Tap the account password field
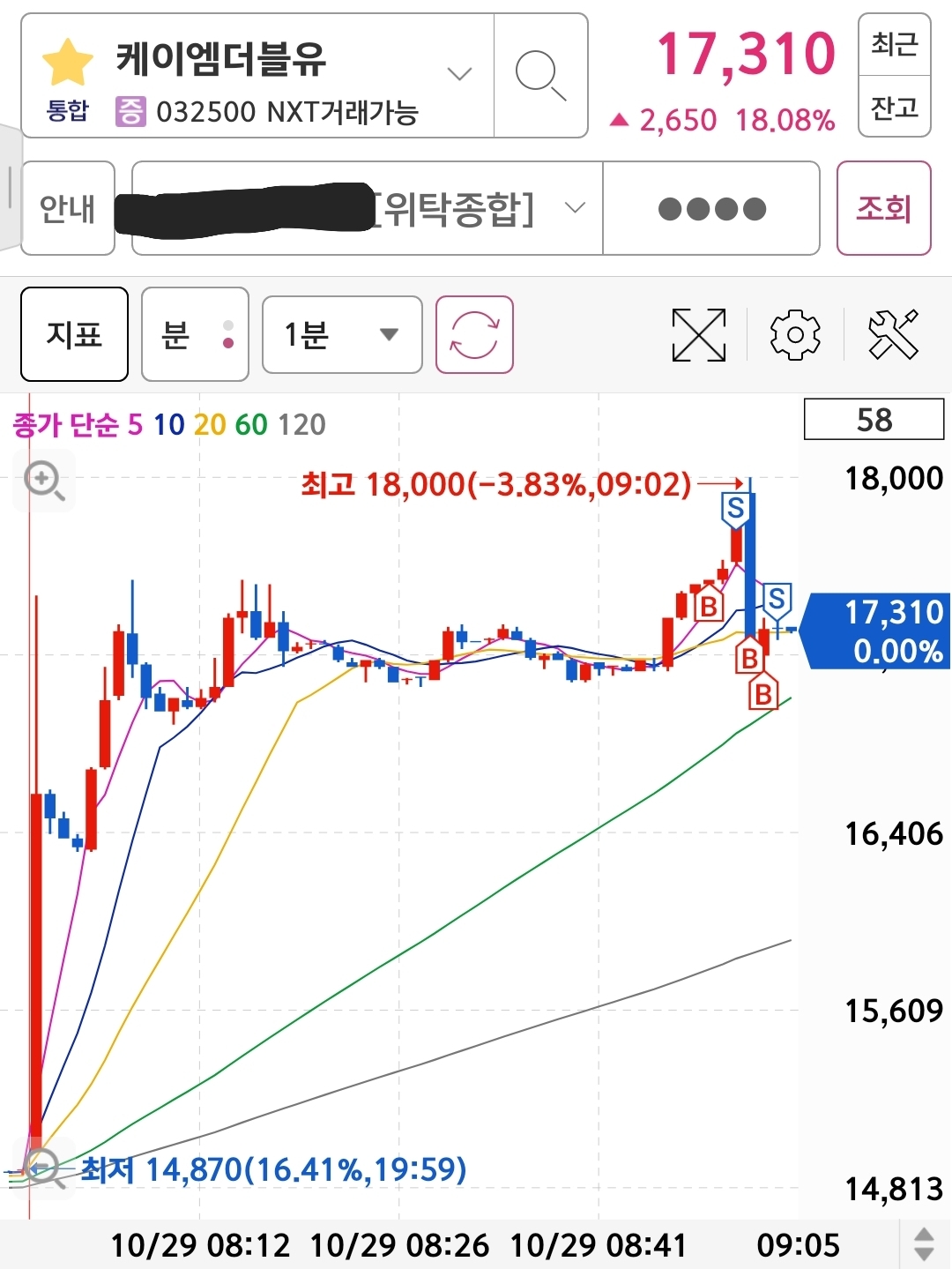Image resolution: width=952 pixels, height=1269 pixels. [x=711, y=209]
